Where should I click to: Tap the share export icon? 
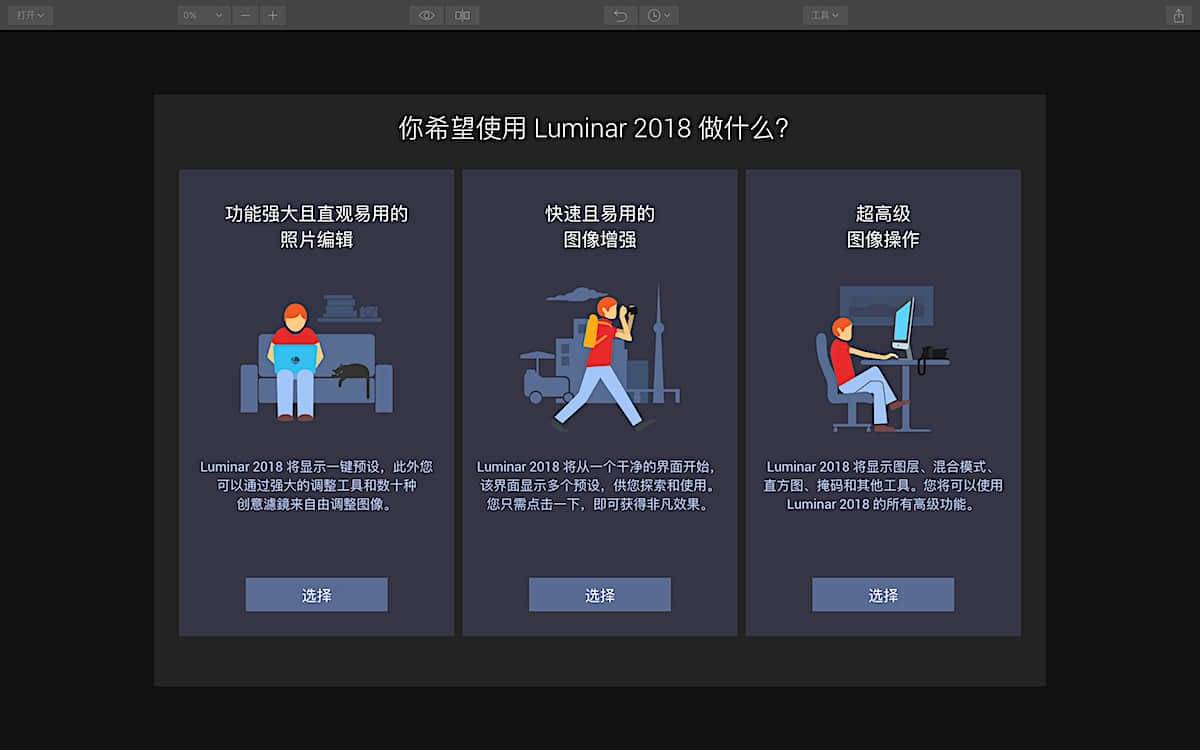click(1177, 15)
